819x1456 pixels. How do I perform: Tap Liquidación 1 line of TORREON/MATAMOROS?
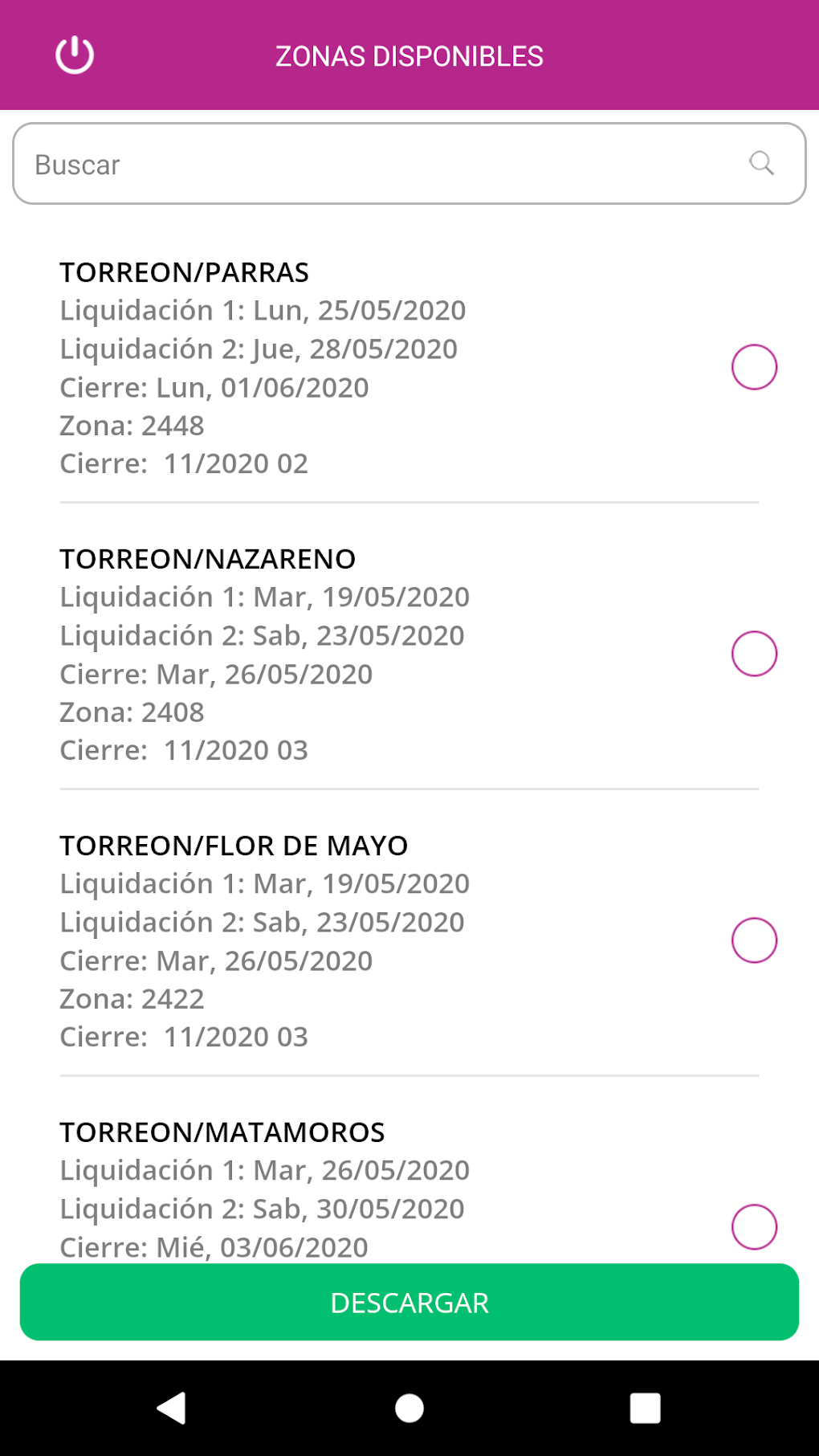(265, 1169)
